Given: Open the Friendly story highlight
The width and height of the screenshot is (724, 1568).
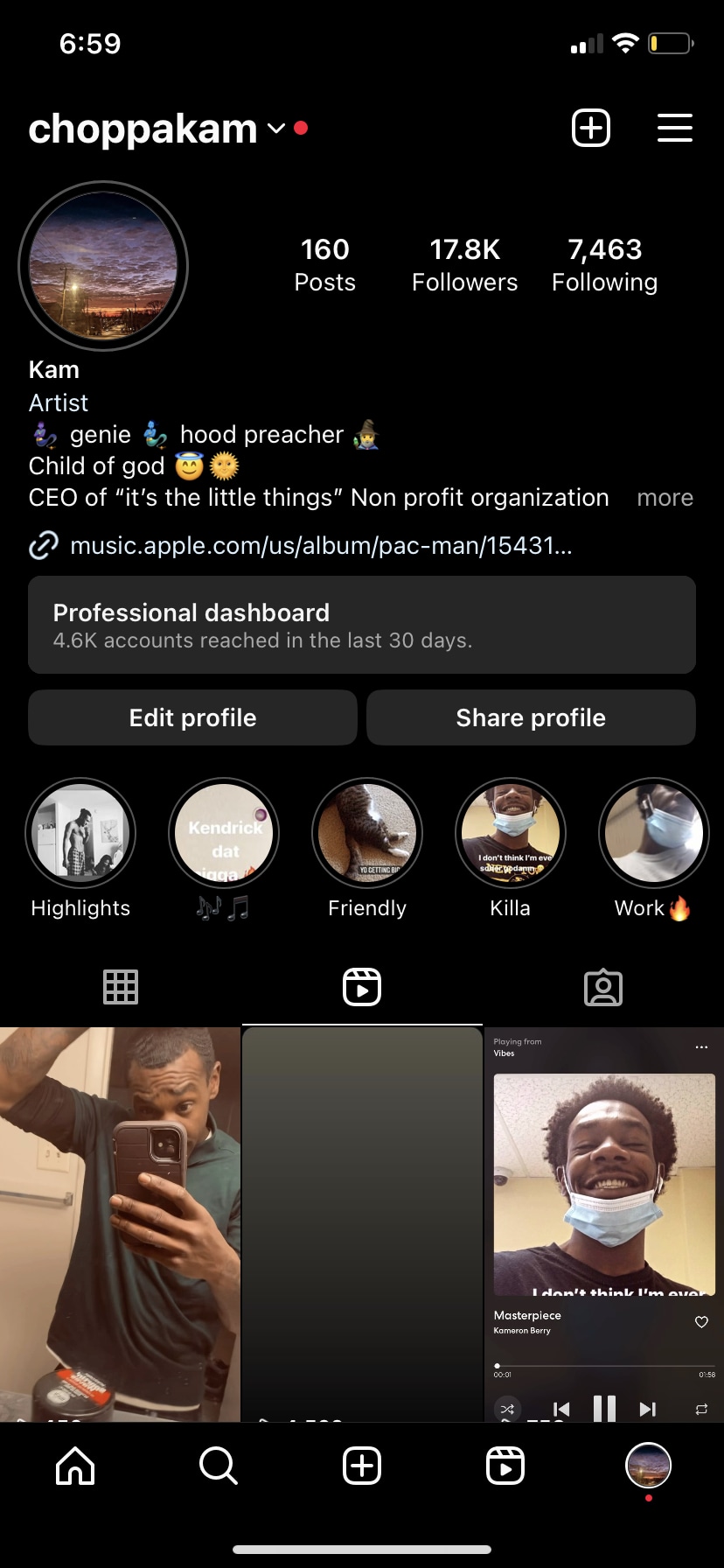Looking at the screenshot, I should click(367, 849).
